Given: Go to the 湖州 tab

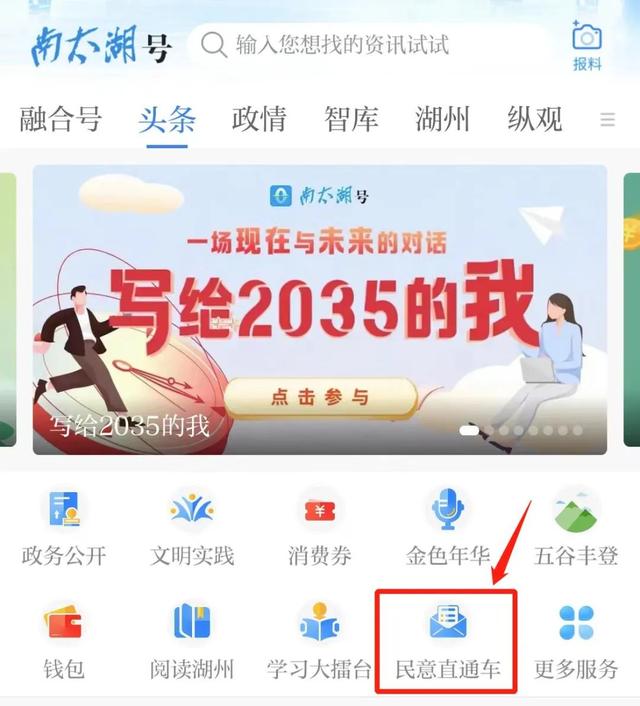Looking at the screenshot, I should point(443,120).
